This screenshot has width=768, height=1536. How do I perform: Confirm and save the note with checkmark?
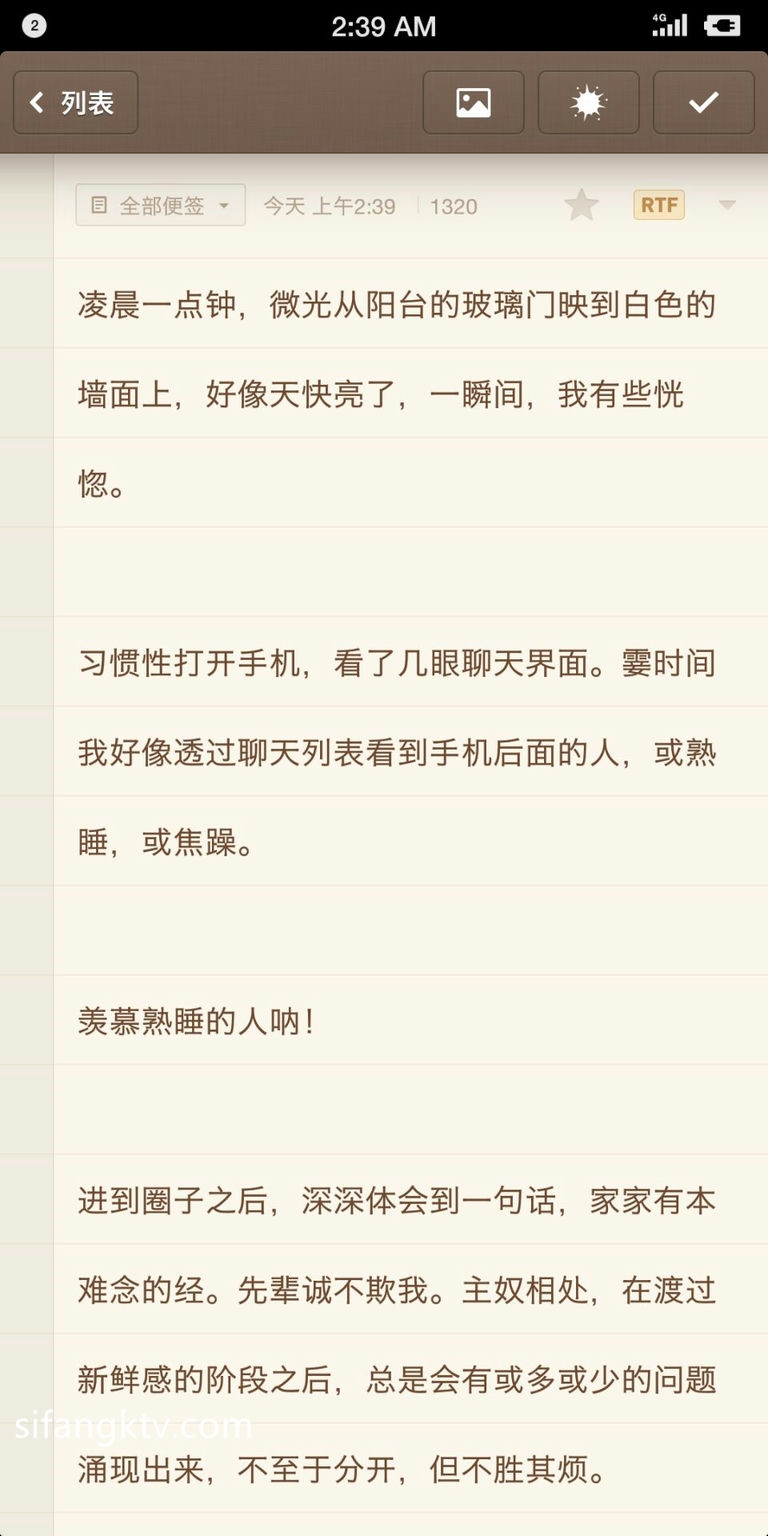tap(703, 102)
